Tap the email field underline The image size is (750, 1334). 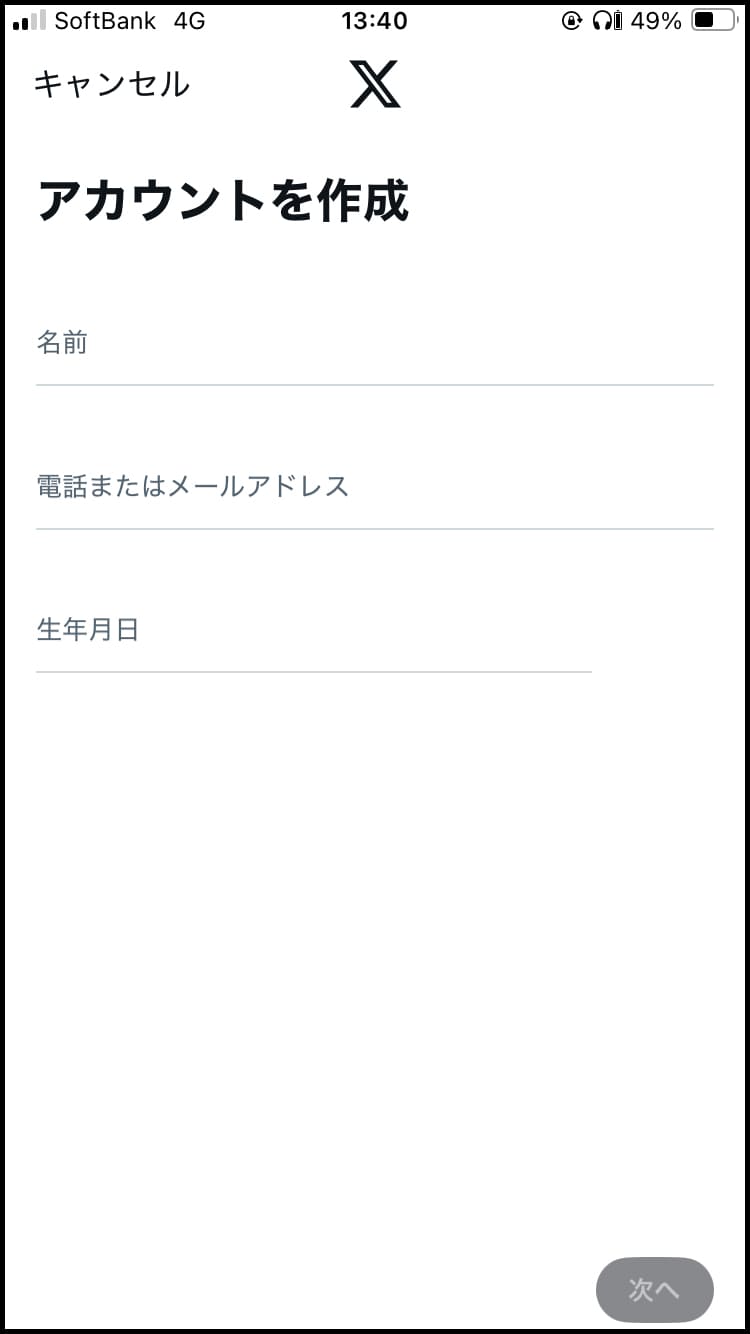click(x=375, y=530)
